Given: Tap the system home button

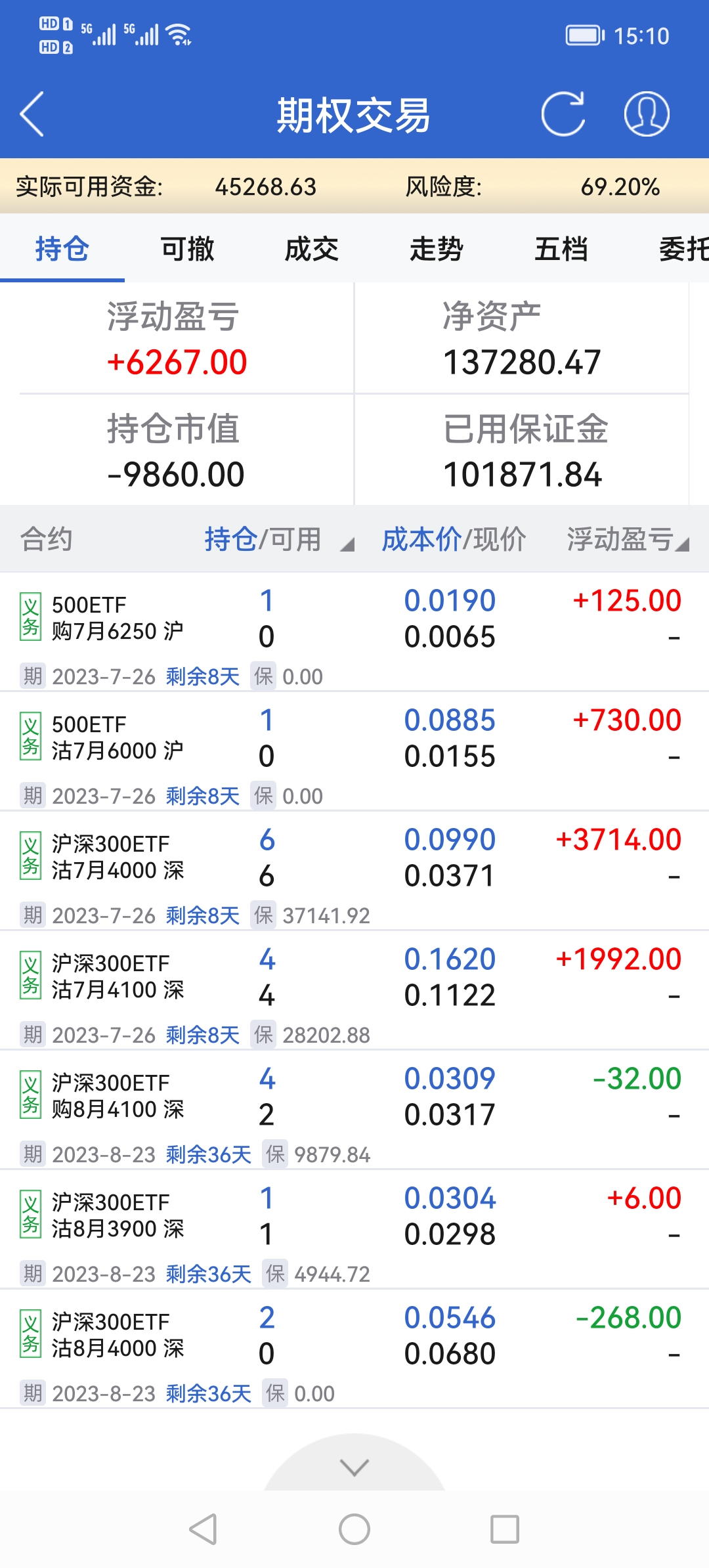Looking at the screenshot, I should click(x=354, y=1530).
